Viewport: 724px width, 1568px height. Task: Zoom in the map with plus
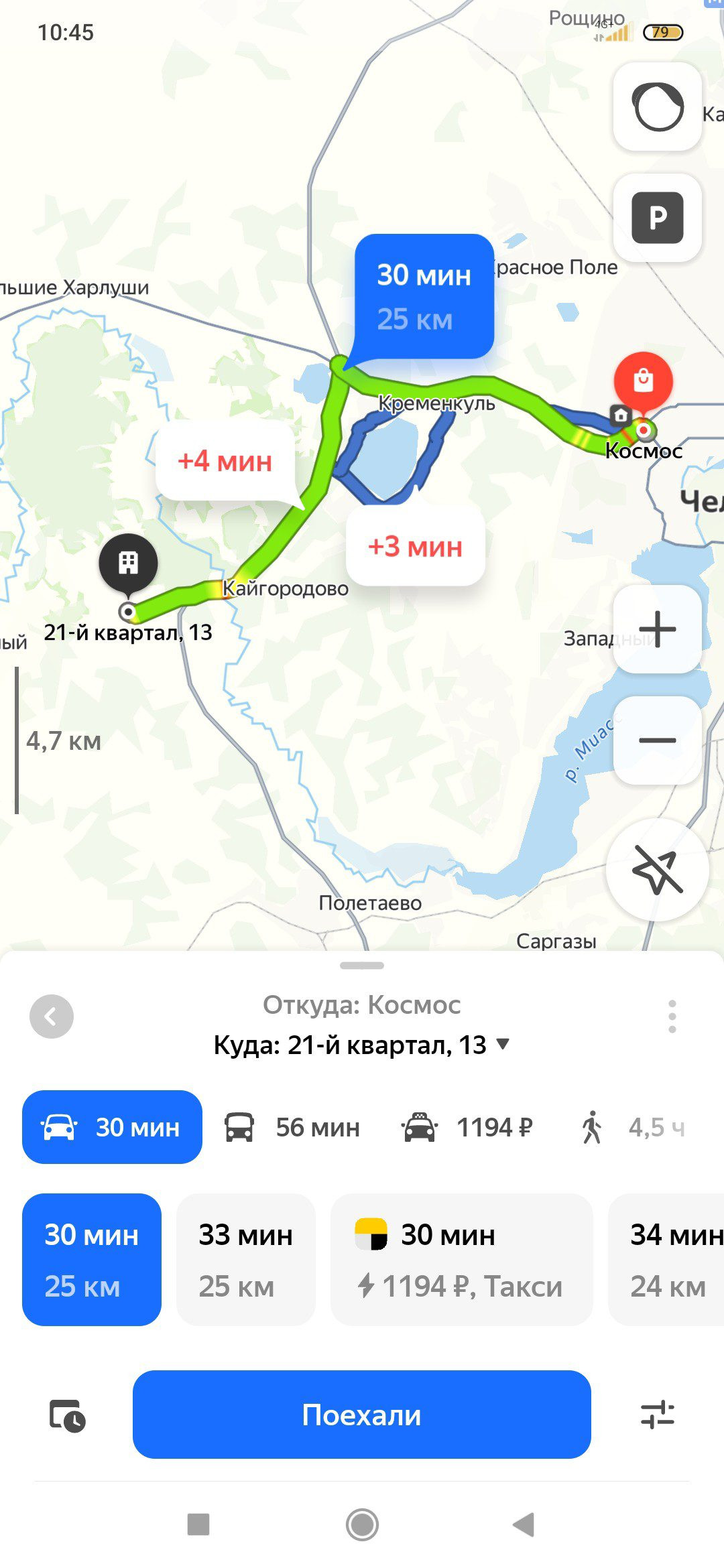(658, 629)
